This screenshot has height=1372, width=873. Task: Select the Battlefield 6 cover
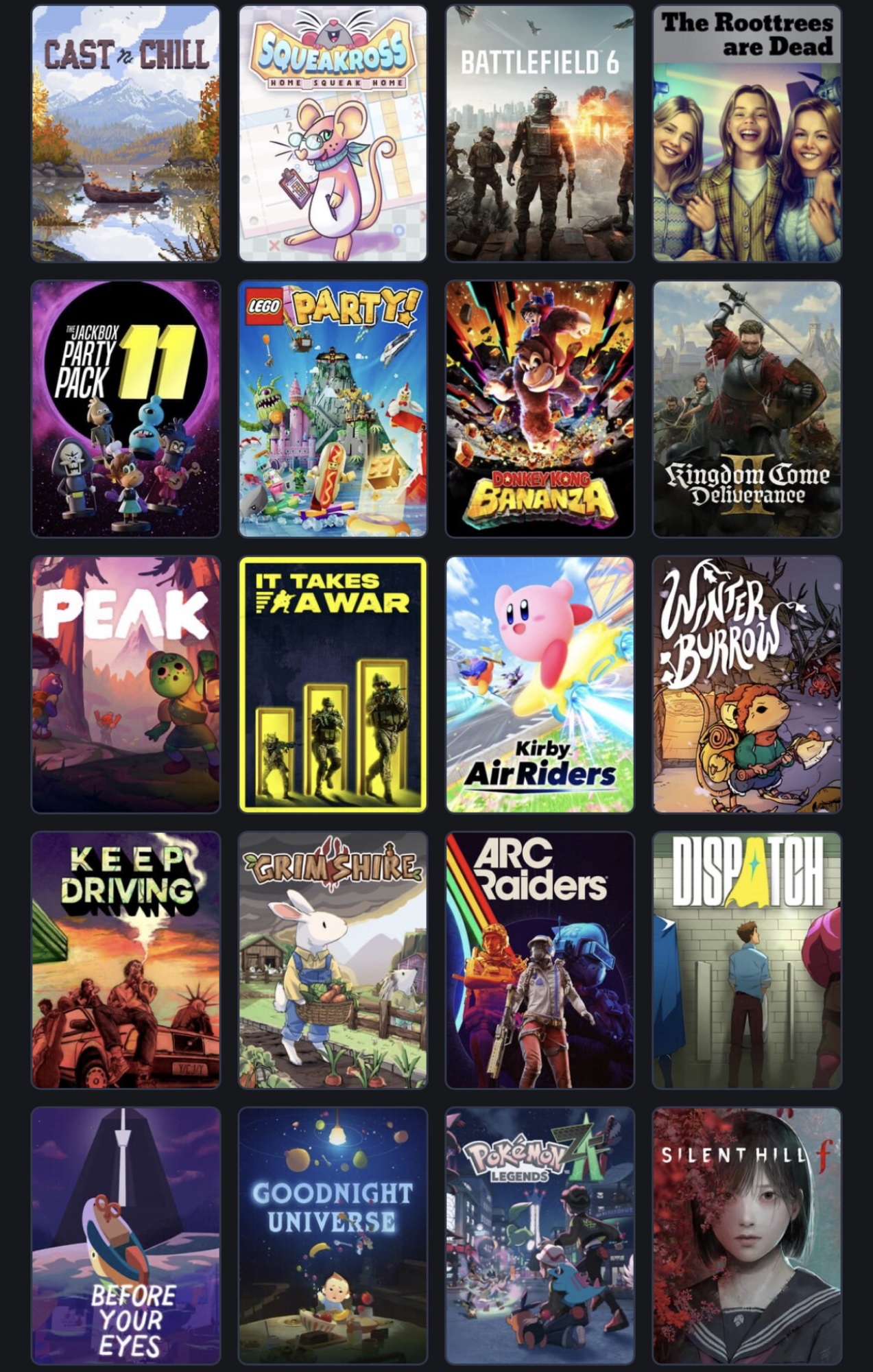pos(540,134)
